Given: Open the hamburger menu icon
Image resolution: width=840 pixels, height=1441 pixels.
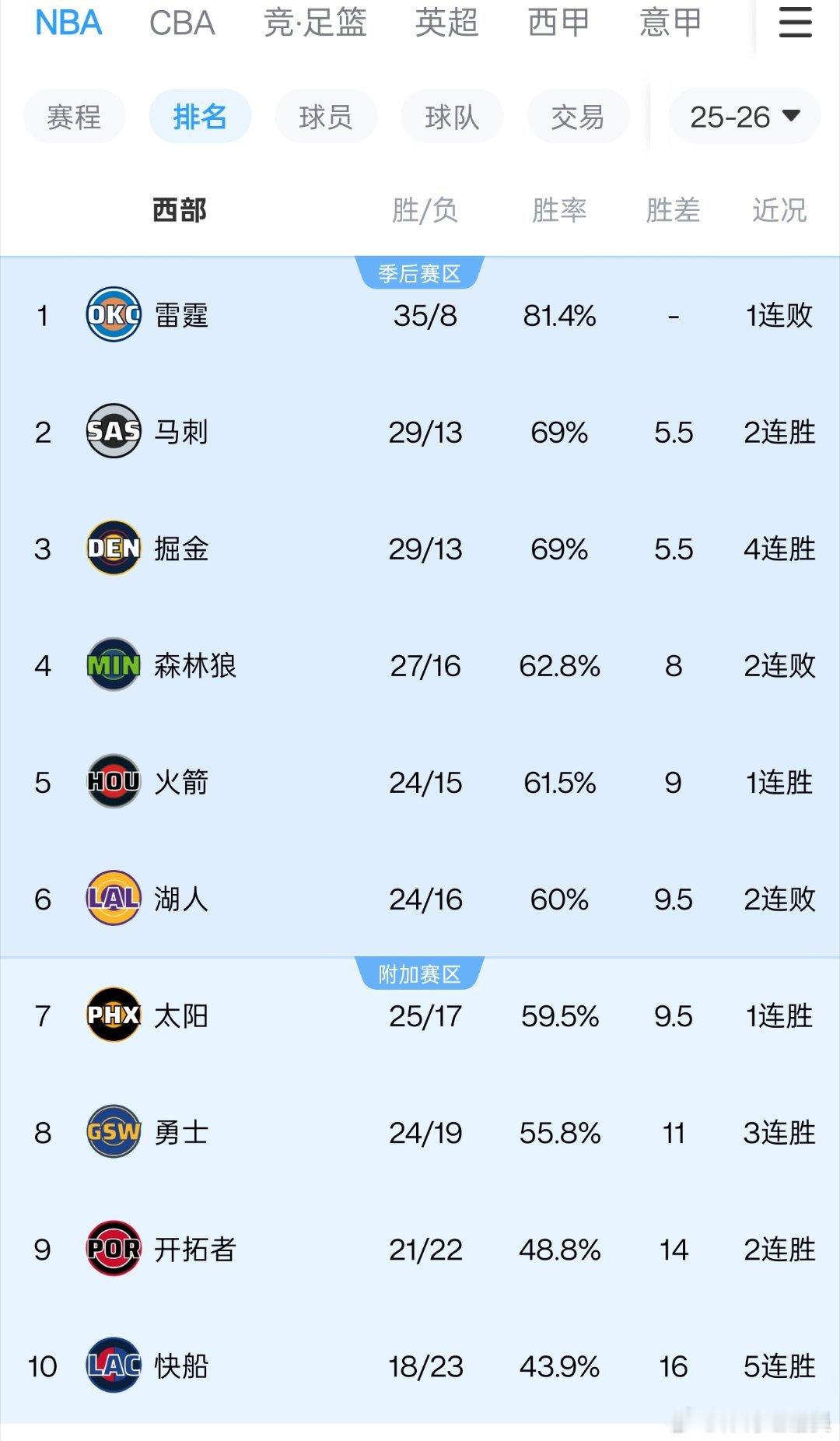Looking at the screenshot, I should coord(794,23).
